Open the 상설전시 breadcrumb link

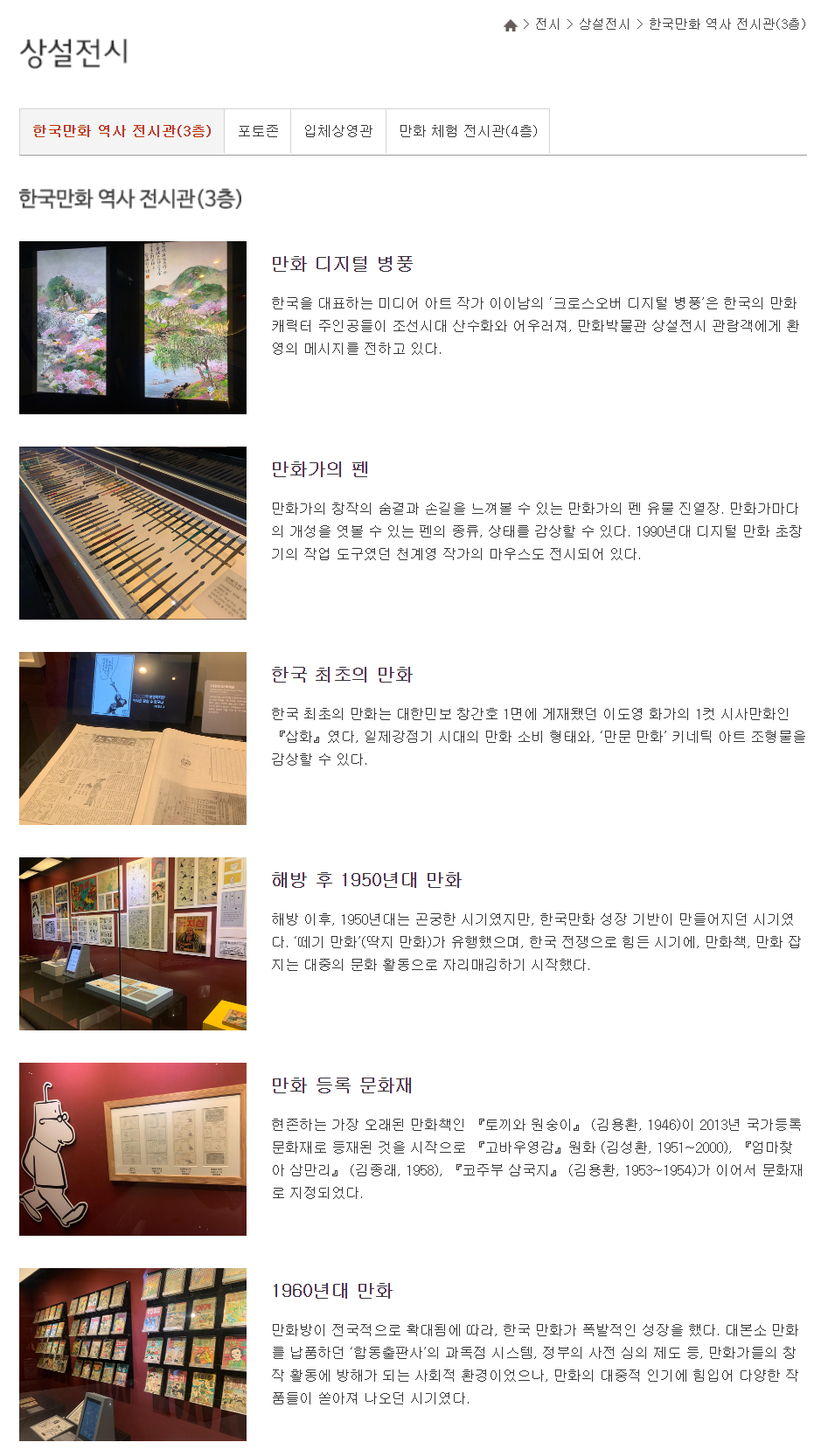click(604, 24)
